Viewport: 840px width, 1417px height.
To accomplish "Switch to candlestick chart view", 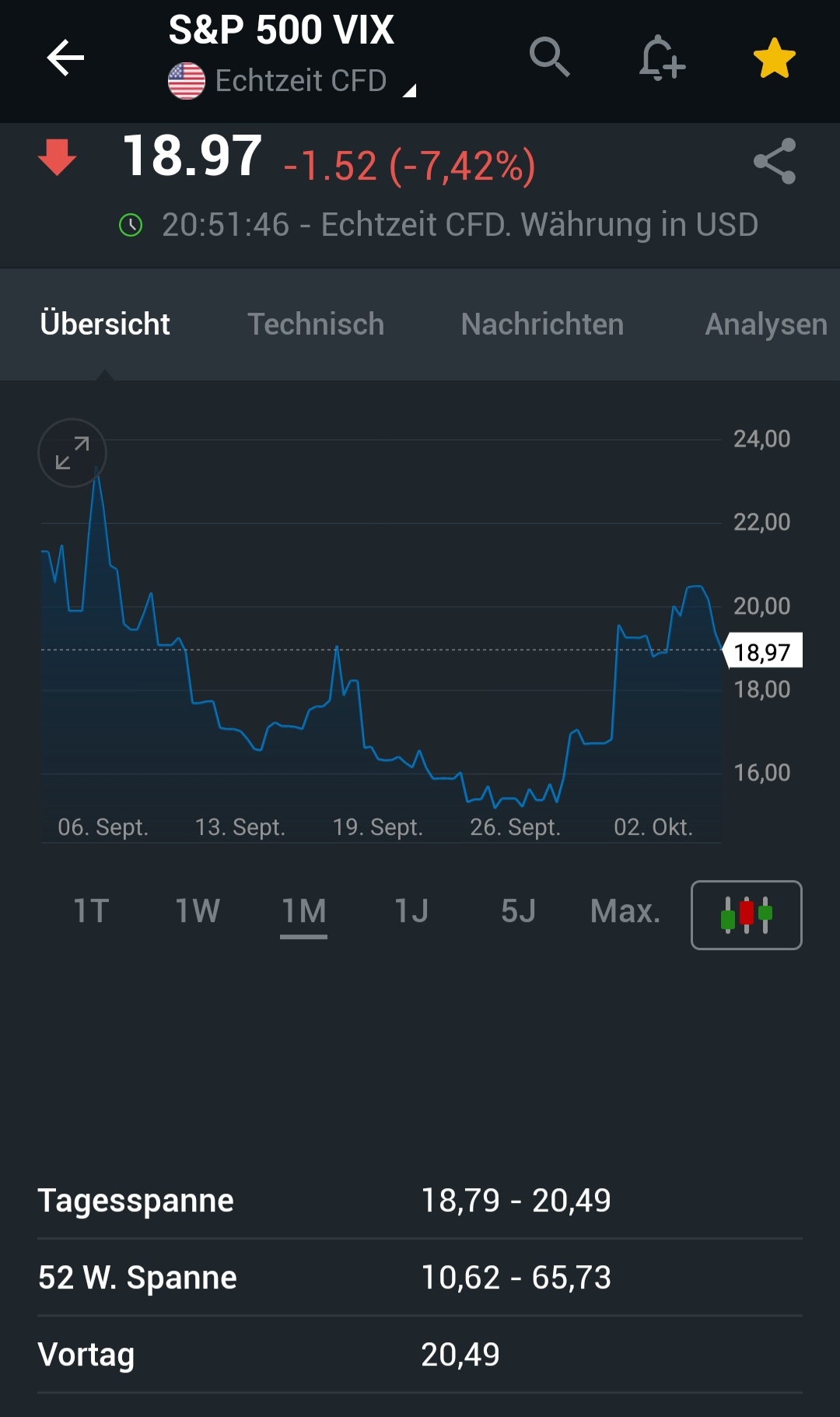I will click(746, 915).
